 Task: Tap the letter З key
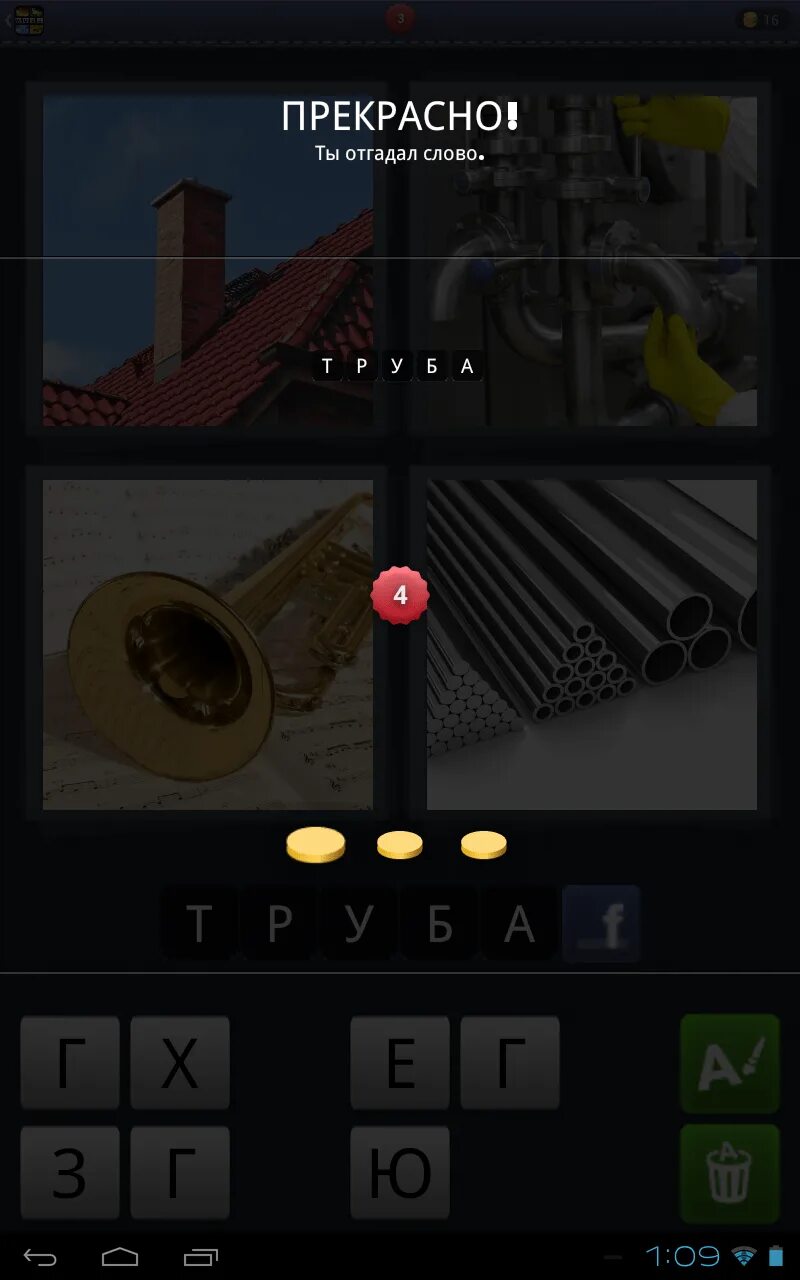pyautogui.click(x=70, y=1174)
